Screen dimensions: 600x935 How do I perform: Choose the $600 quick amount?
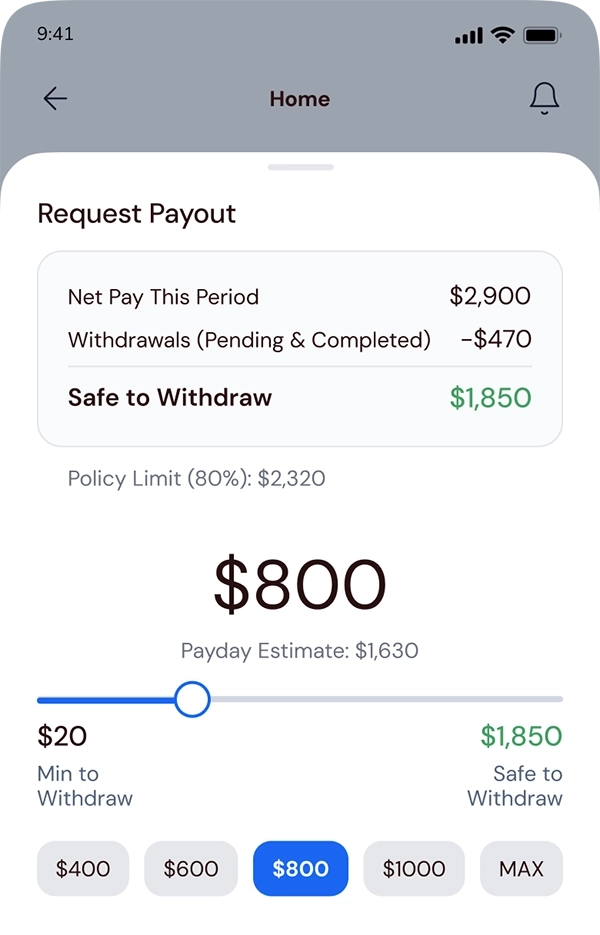pos(191,868)
